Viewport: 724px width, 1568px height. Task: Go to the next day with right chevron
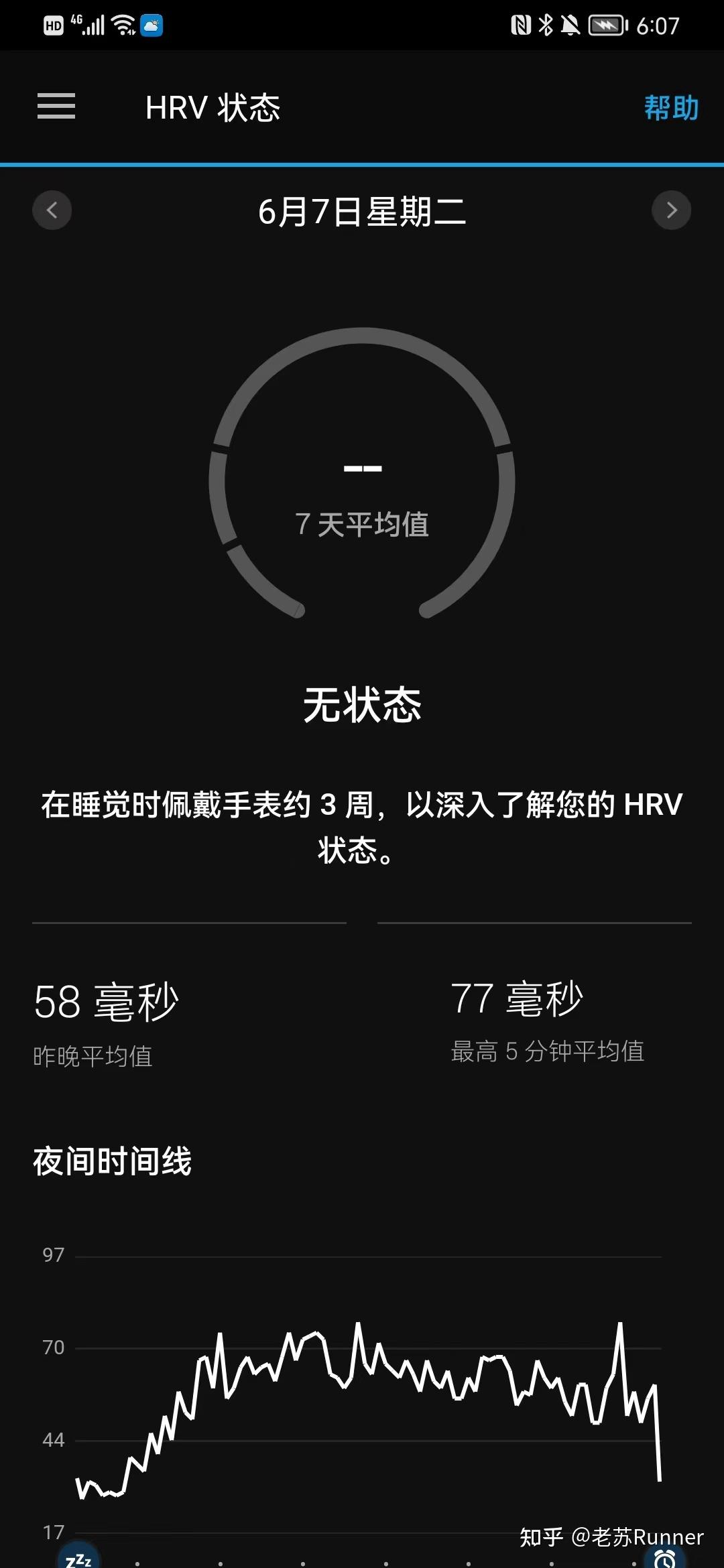(672, 210)
